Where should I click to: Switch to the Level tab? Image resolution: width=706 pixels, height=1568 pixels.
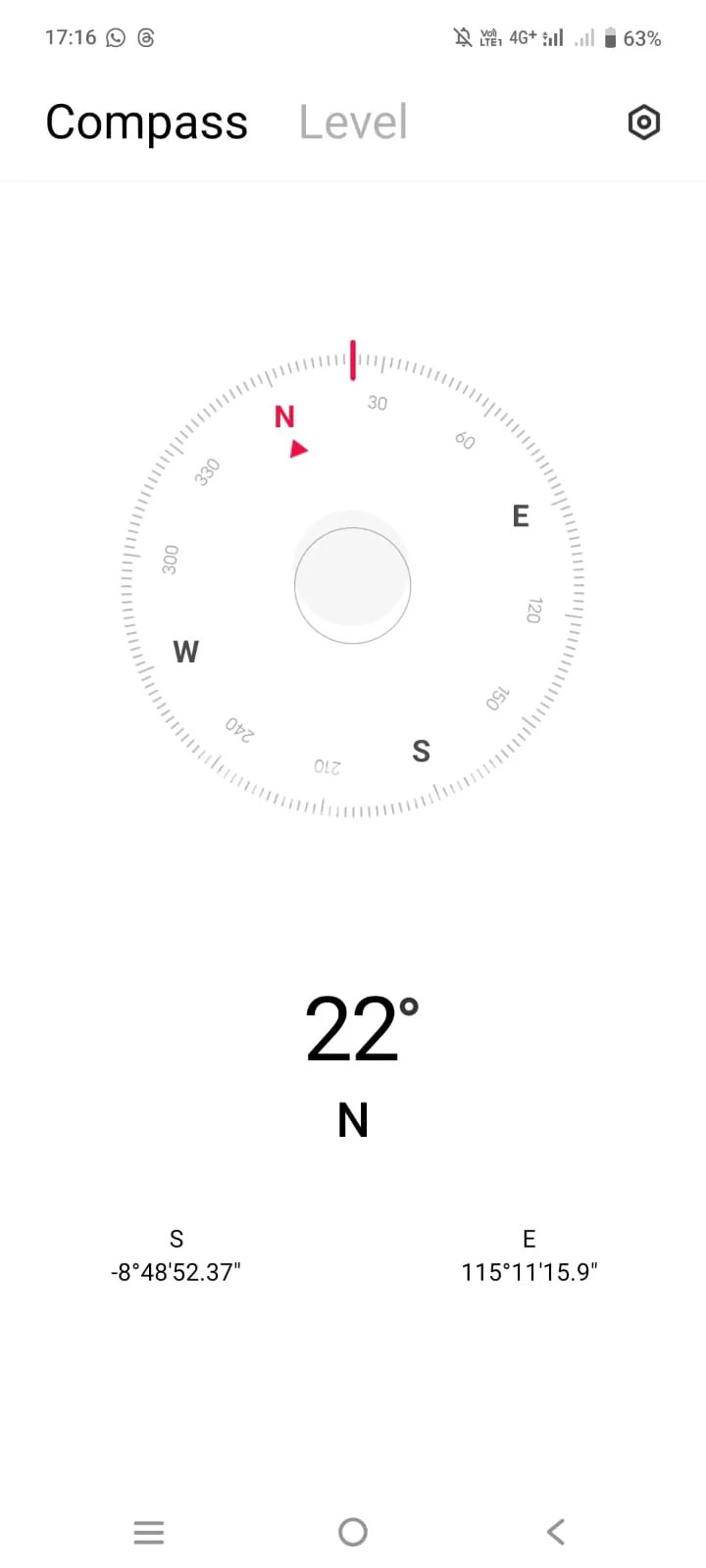click(353, 123)
